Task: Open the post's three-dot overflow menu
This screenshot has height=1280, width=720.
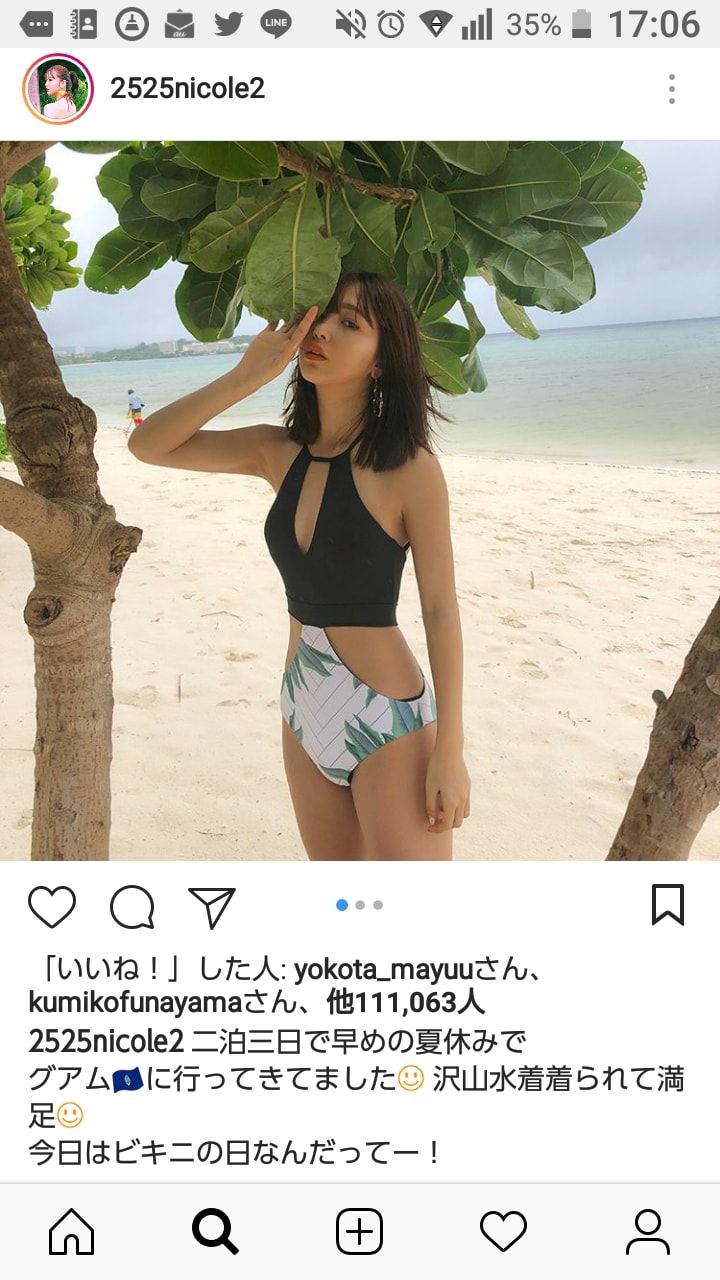Action: click(x=671, y=89)
